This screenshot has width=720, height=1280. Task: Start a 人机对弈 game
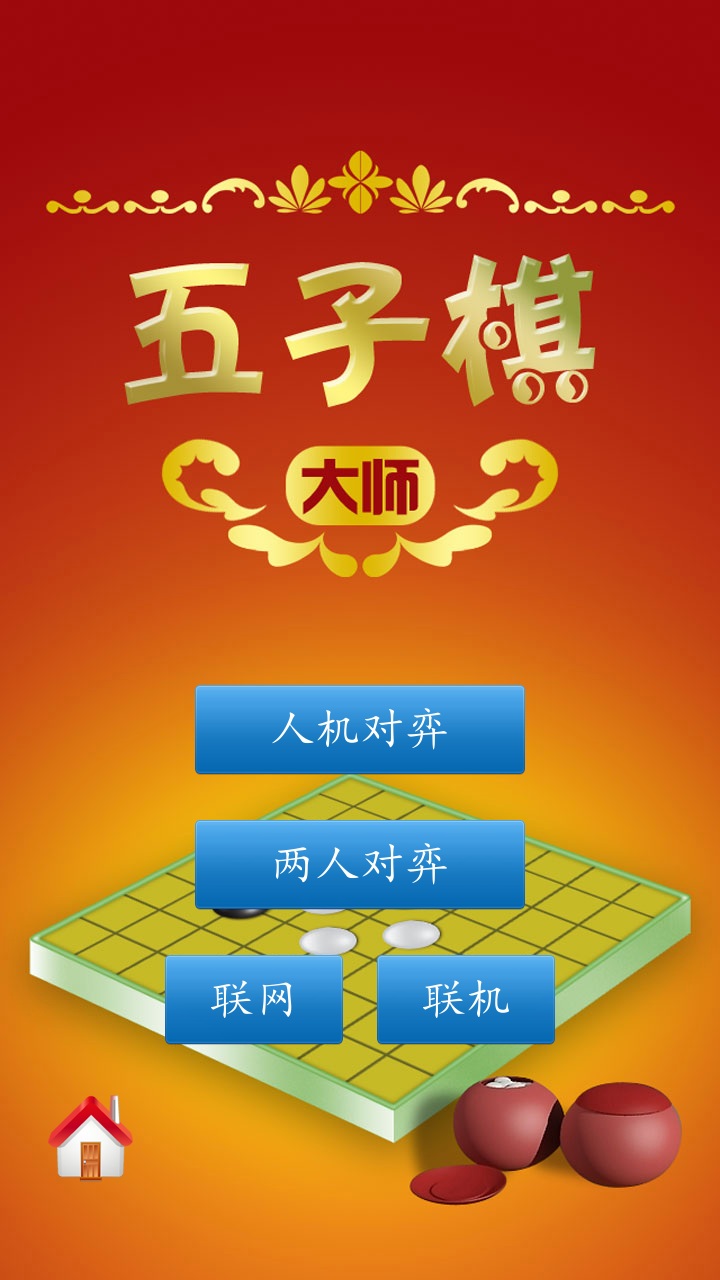pos(360,730)
